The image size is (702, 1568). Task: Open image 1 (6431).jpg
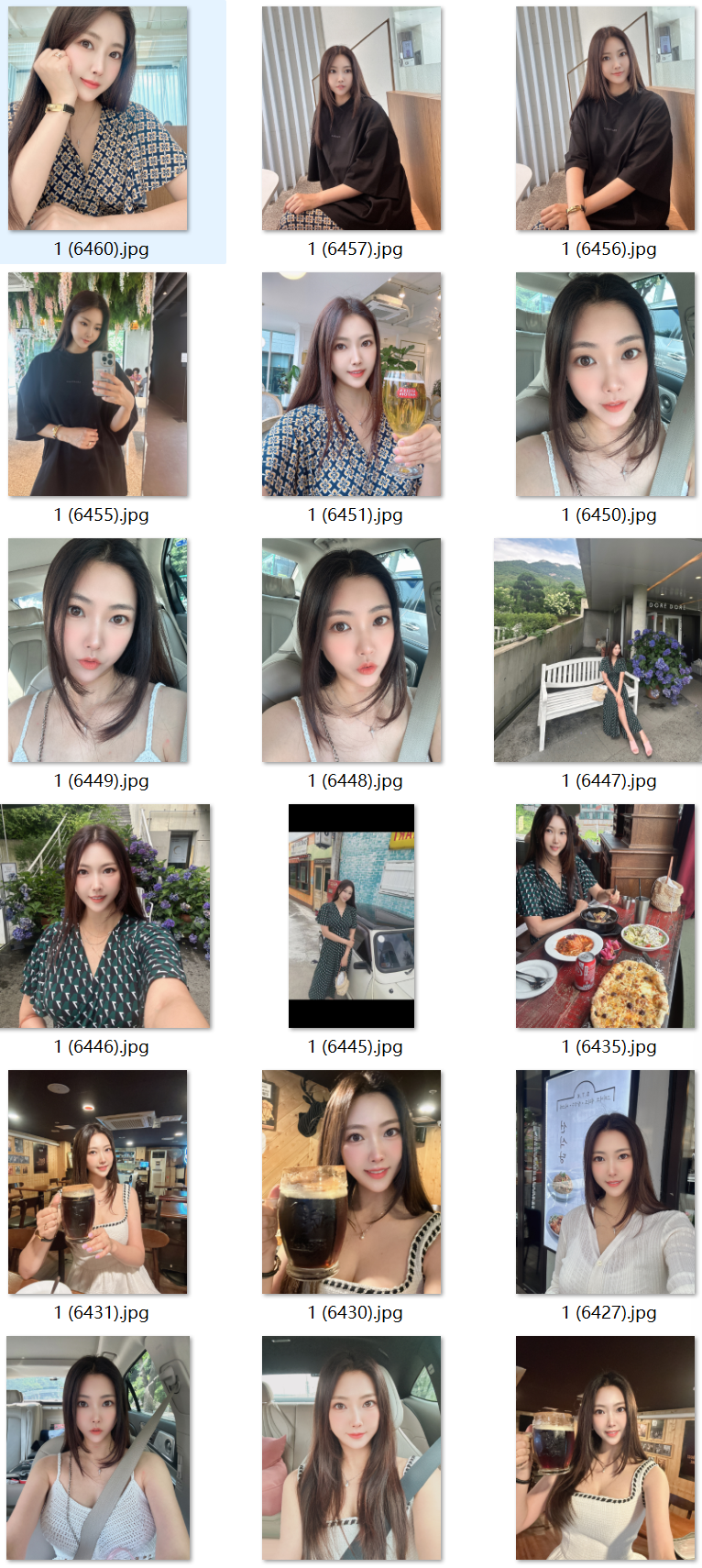pos(98,1183)
